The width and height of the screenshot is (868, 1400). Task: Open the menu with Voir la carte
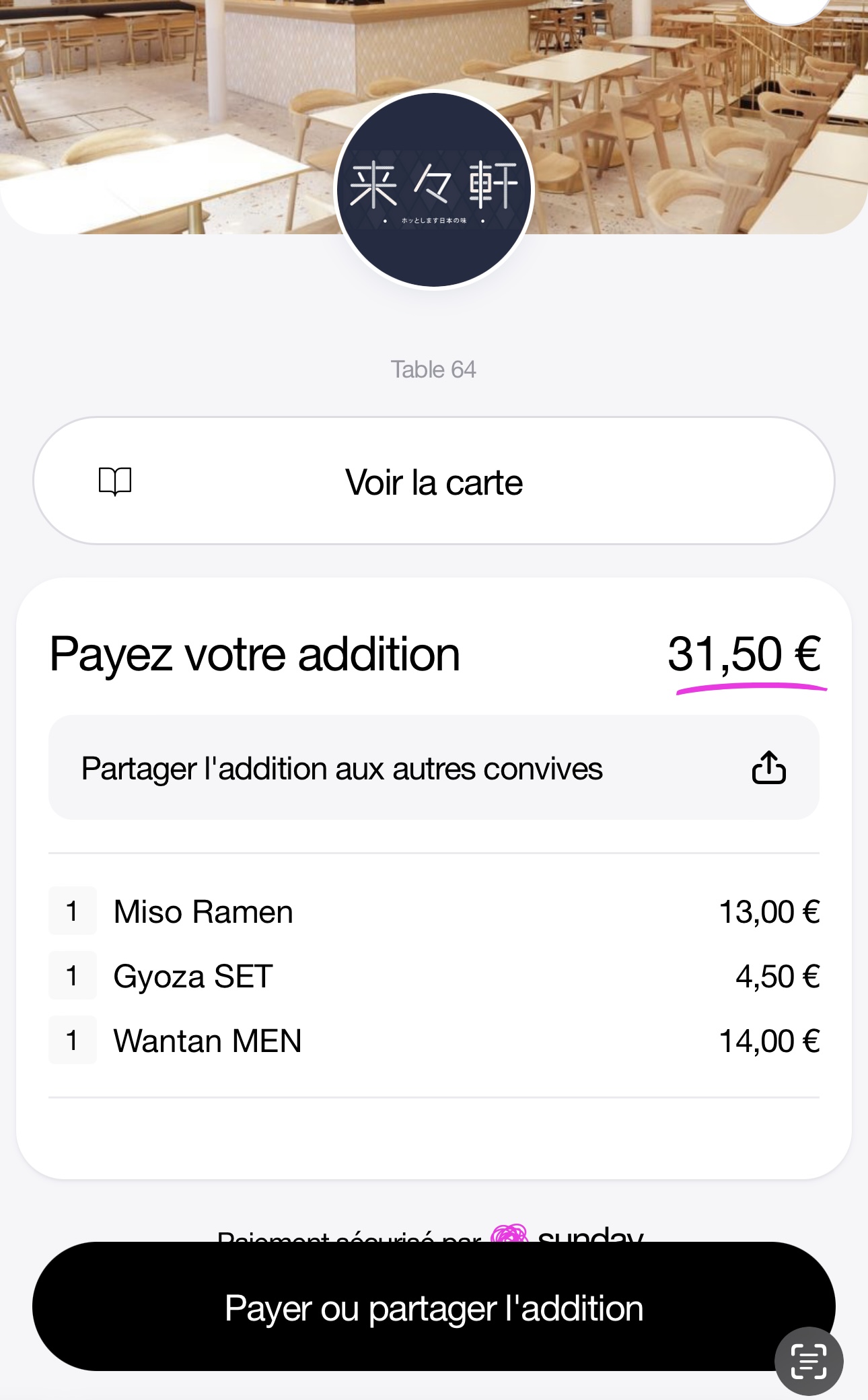point(433,481)
